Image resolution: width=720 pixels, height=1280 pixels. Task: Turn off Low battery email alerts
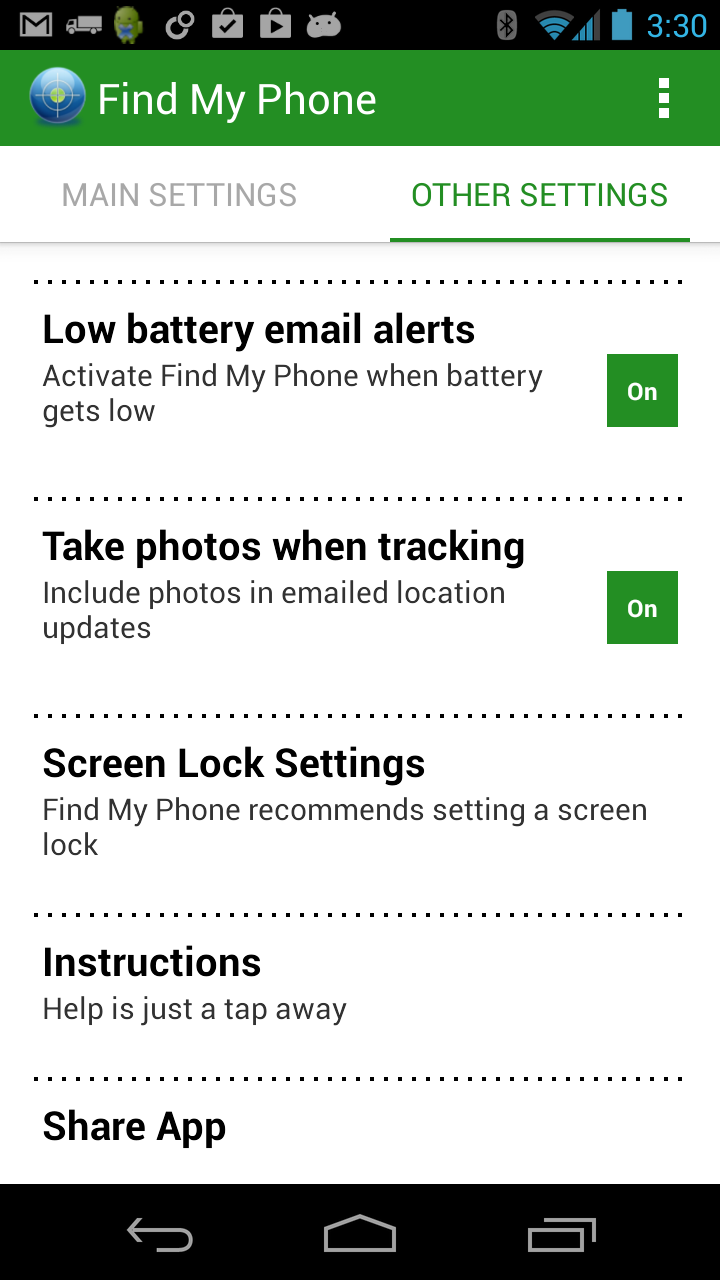(x=642, y=391)
